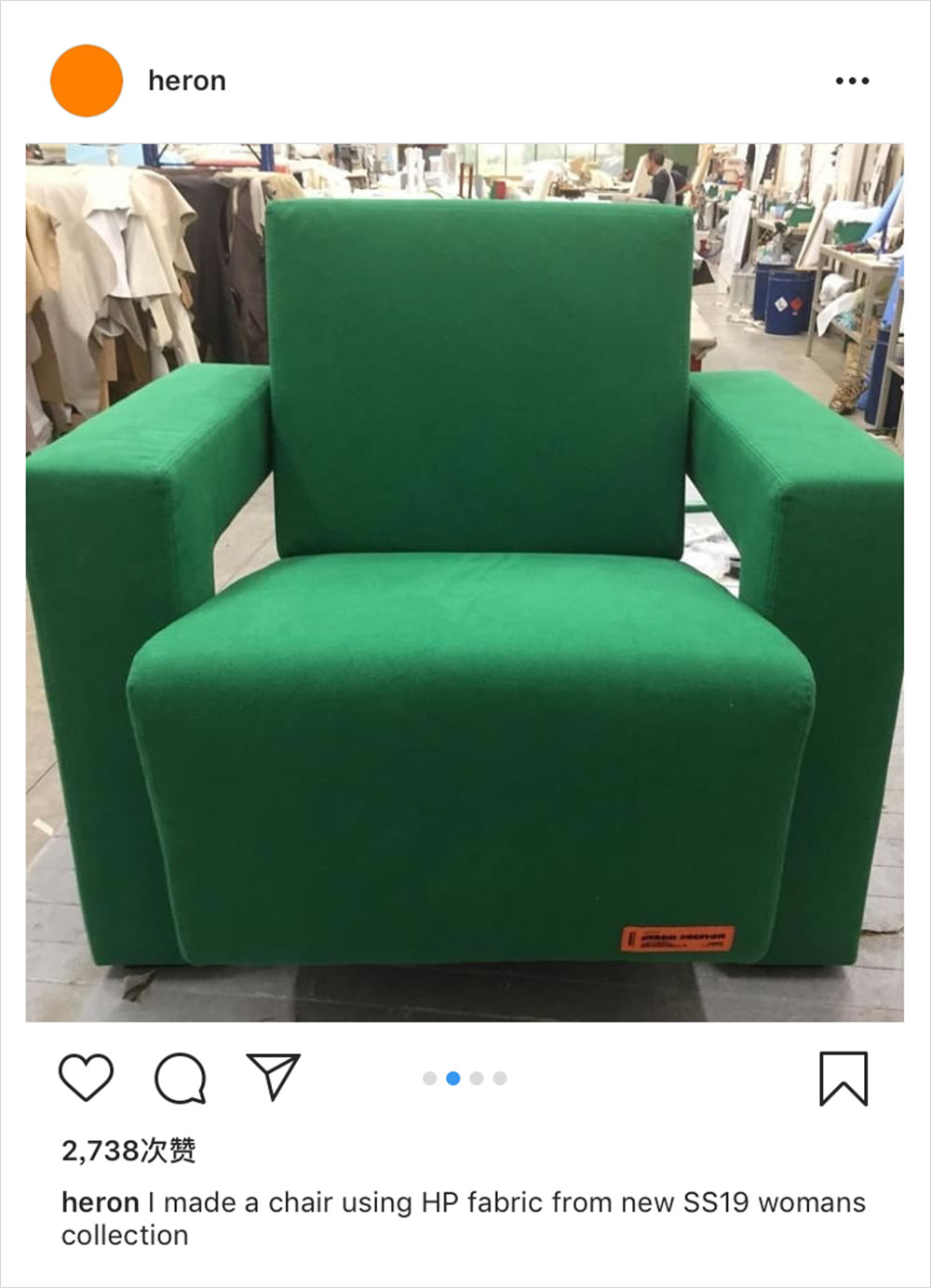Share the post via paper plane icon
The image size is (931, 1288).
click(273, 1077)
